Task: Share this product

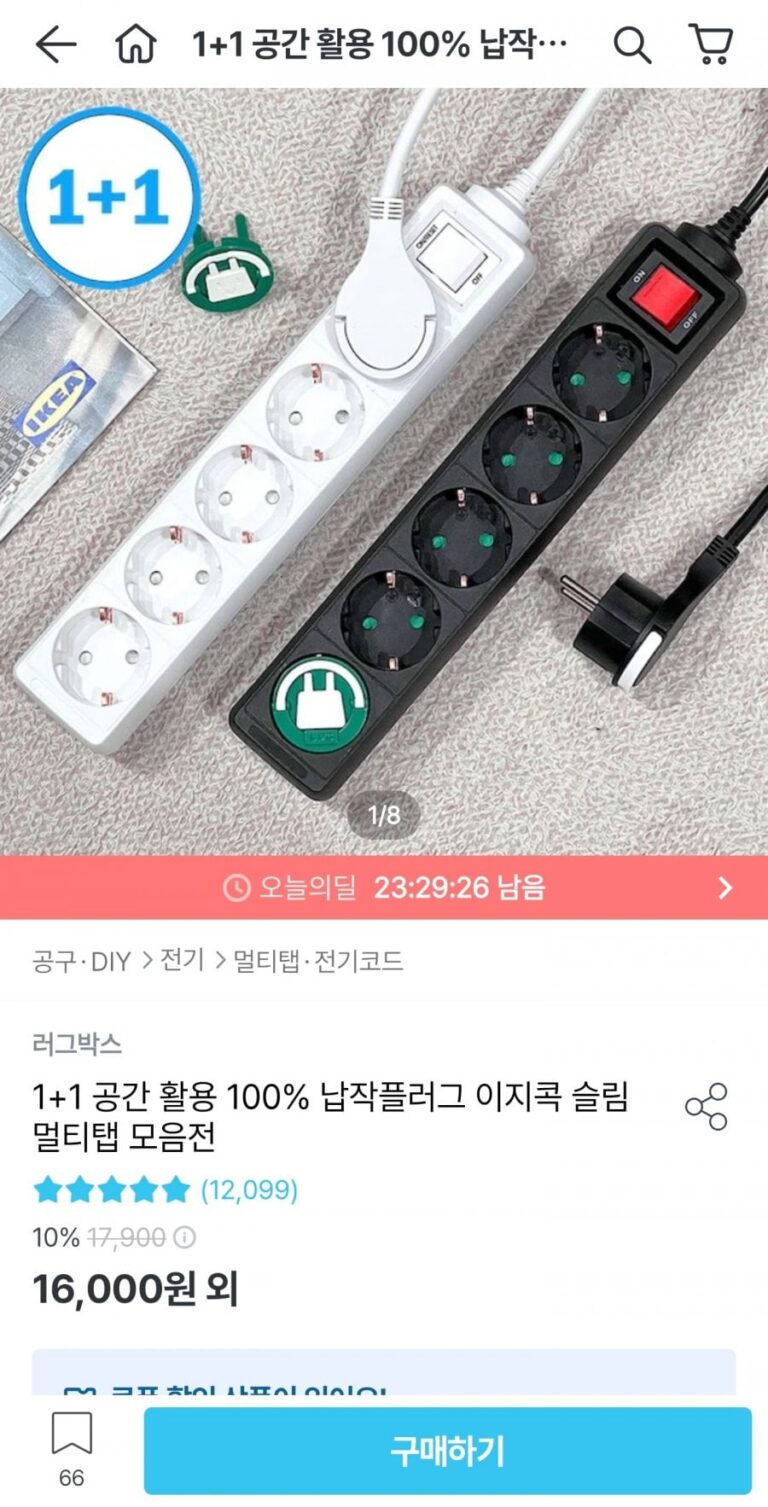Action: click(x=706, y=1107)
